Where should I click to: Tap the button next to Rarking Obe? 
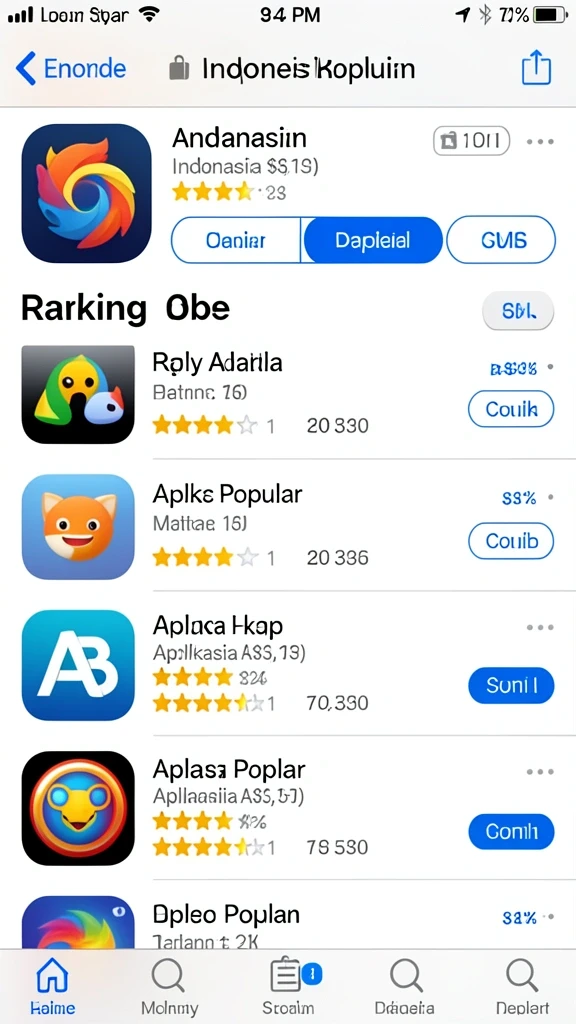[518, 311]
